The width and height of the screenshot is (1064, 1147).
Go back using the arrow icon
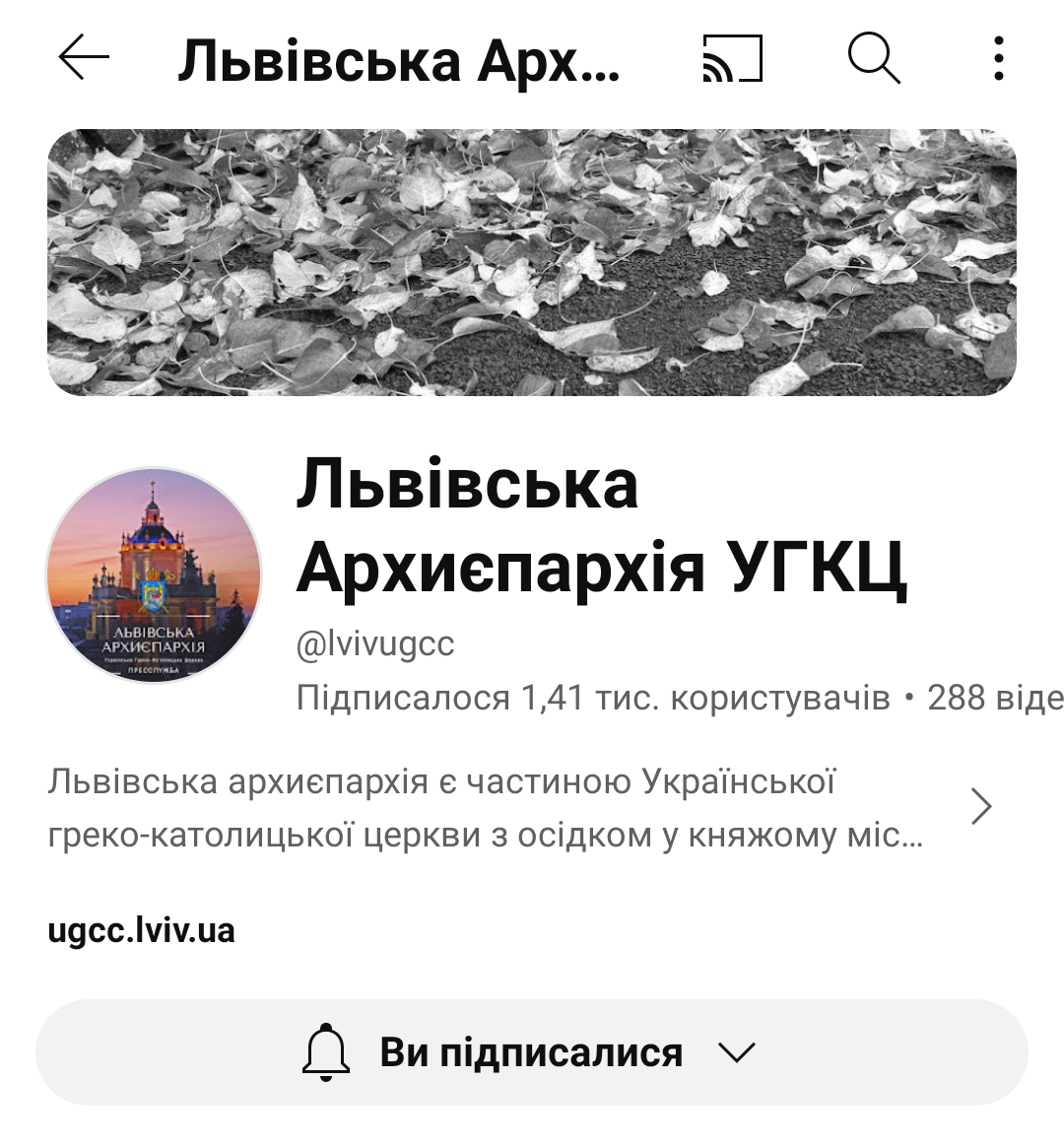tap(84, 58)
